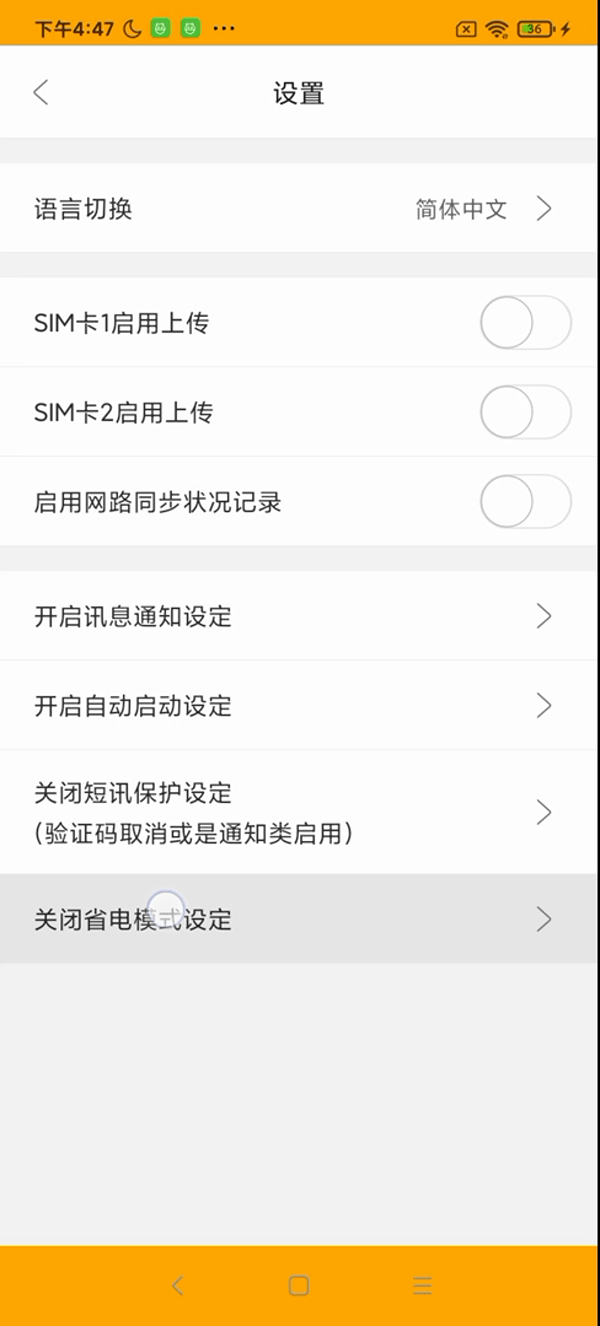Enable the SIM卡1启用上传 switch
The width and height of the screenshot is (600, 1326).
click(525, 324)
